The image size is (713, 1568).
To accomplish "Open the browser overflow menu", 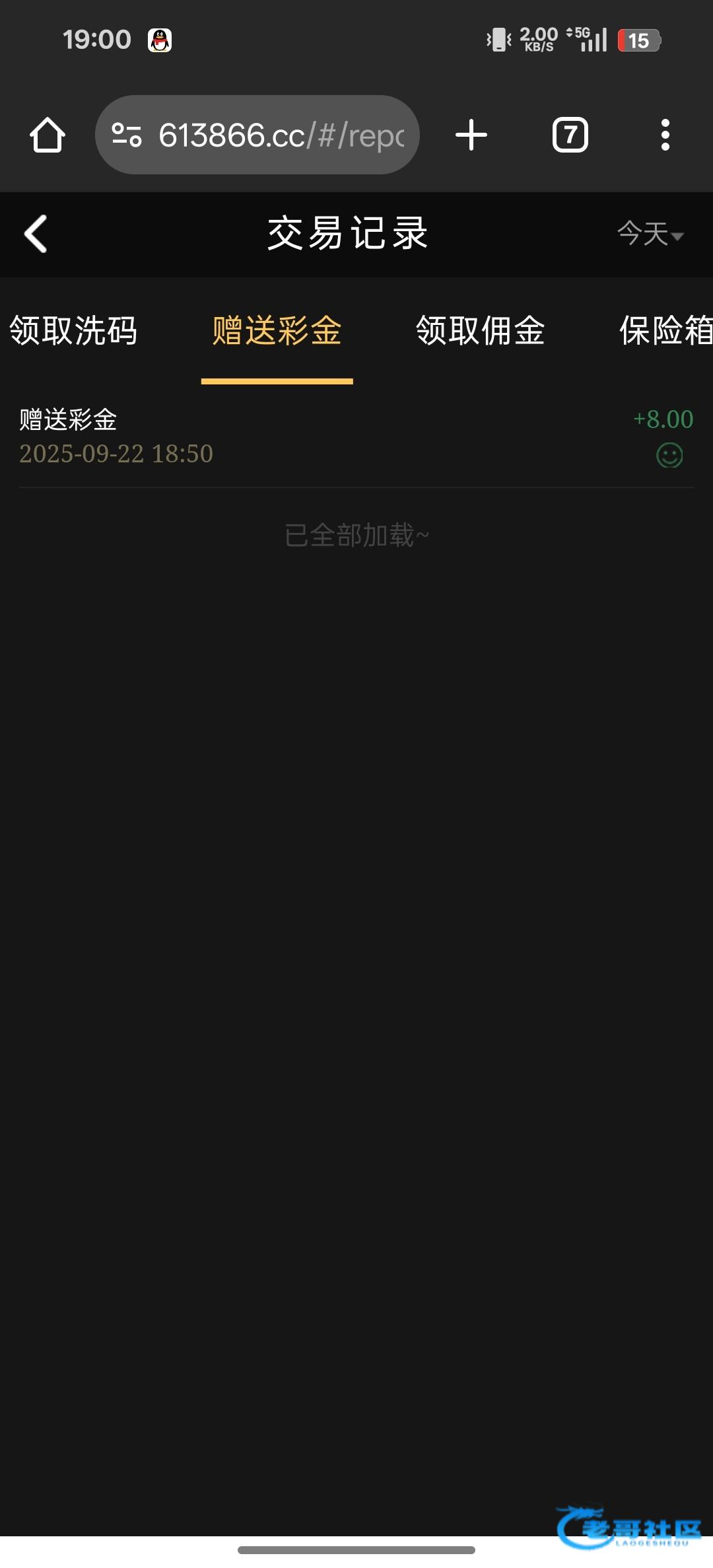I will coord(665,135).
